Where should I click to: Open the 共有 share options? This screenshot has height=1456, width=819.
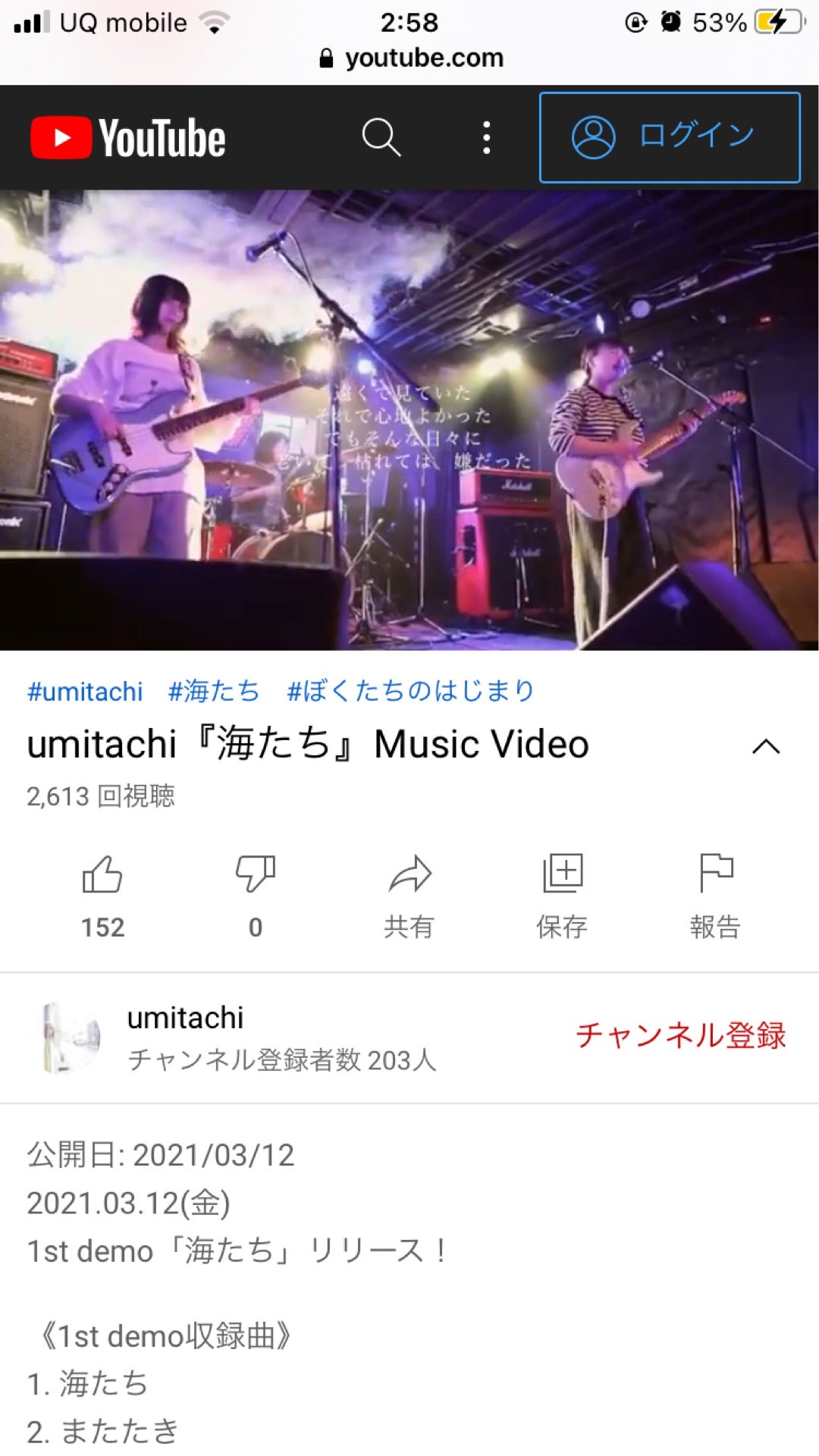point(409,891)
